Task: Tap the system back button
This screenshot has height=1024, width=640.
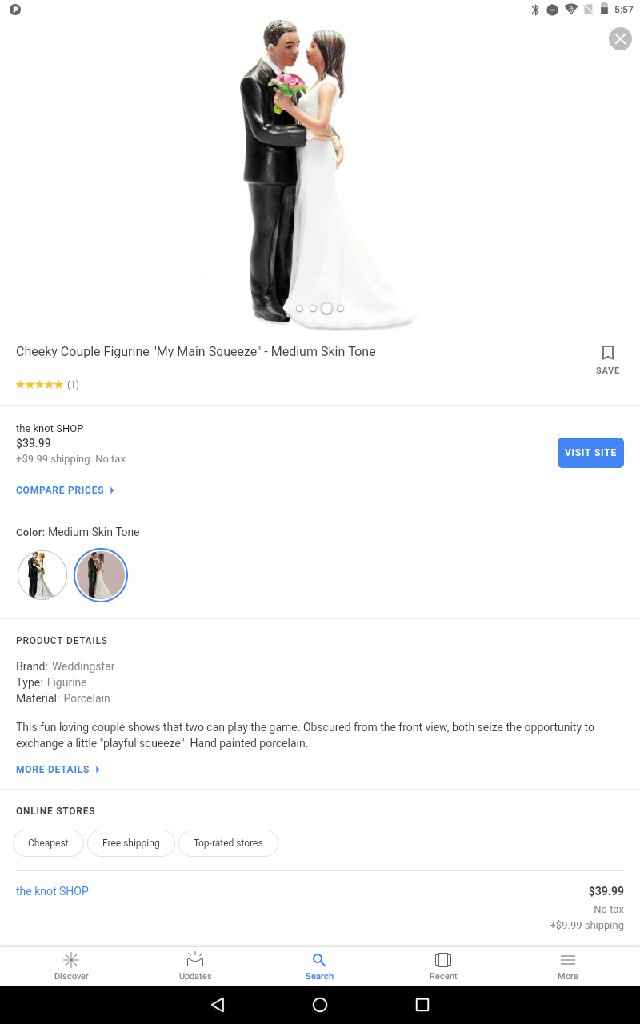Action: pyautogui.click(x=218, y=1004)
